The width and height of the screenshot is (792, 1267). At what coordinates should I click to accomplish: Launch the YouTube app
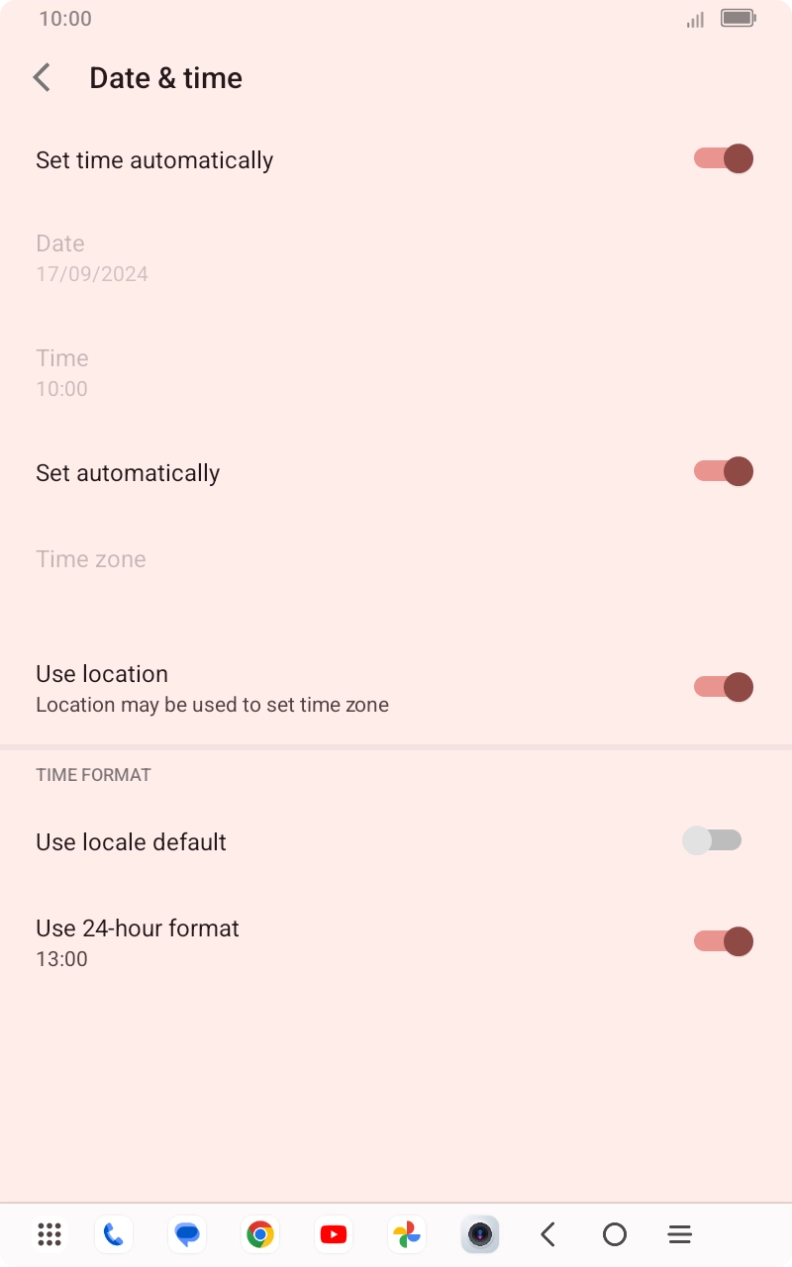pyautogui.click(x=333, y=1234)
